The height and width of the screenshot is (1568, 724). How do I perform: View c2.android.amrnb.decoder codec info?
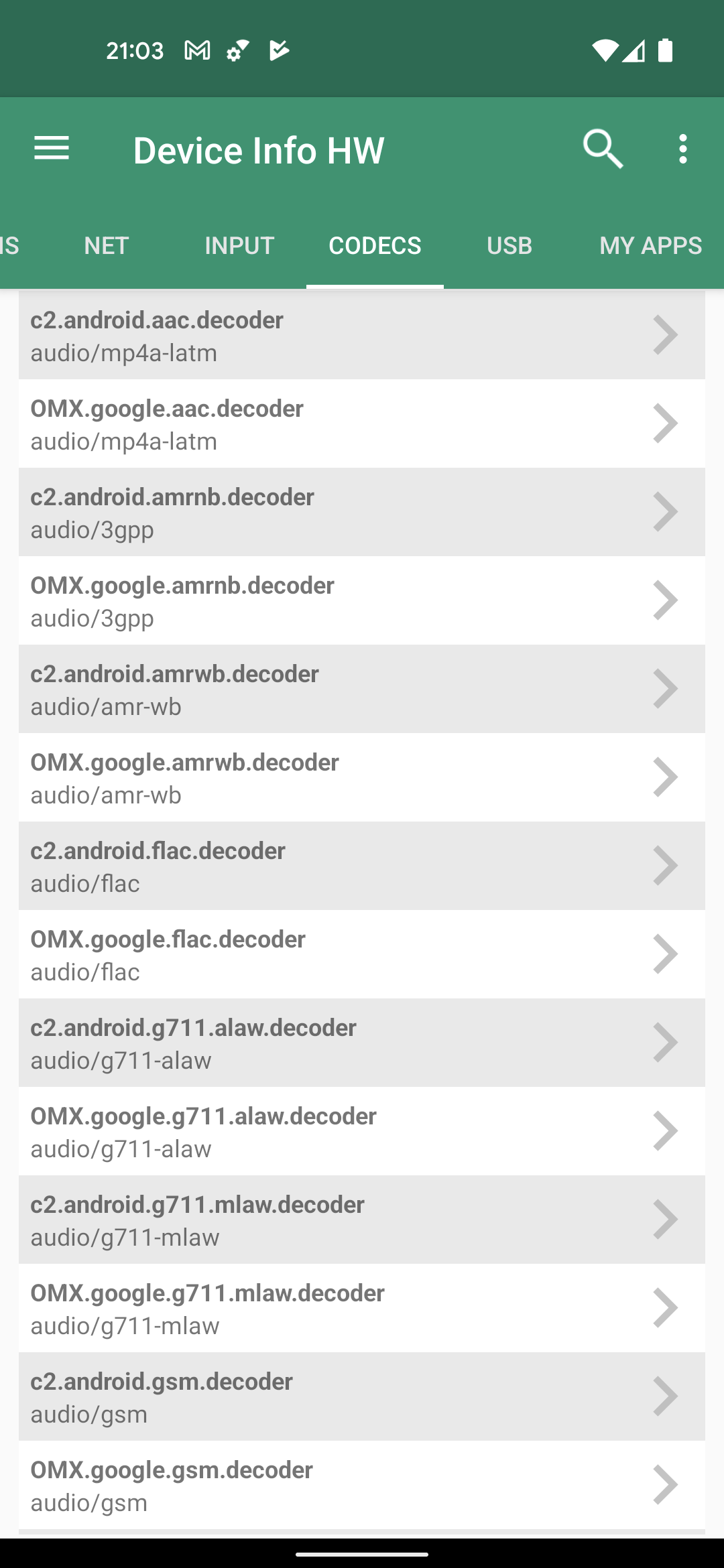(x=362, y=512)
